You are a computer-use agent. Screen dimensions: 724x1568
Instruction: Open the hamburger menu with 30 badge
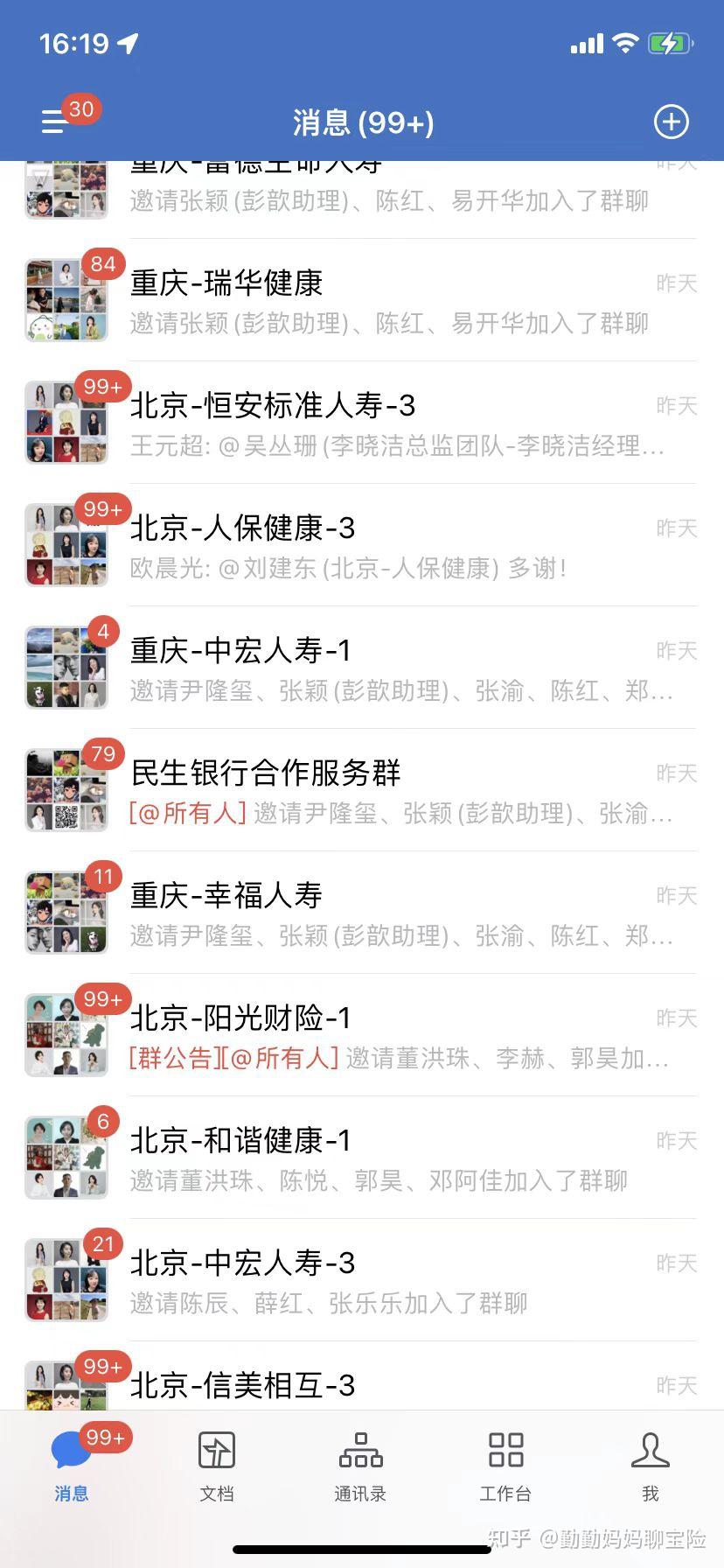pyautogui.click(x=56, y=122)
